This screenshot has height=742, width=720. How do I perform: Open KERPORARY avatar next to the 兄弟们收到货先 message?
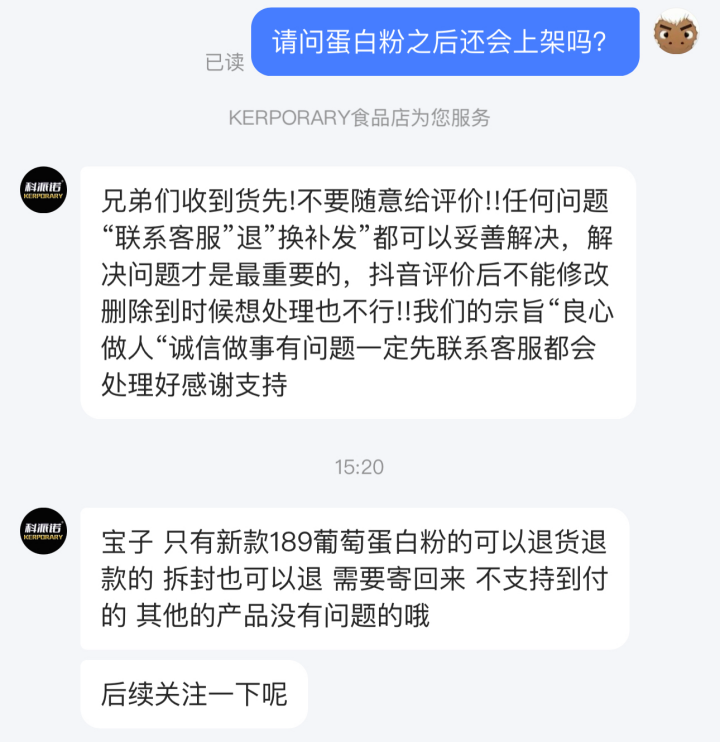point(44,190)
